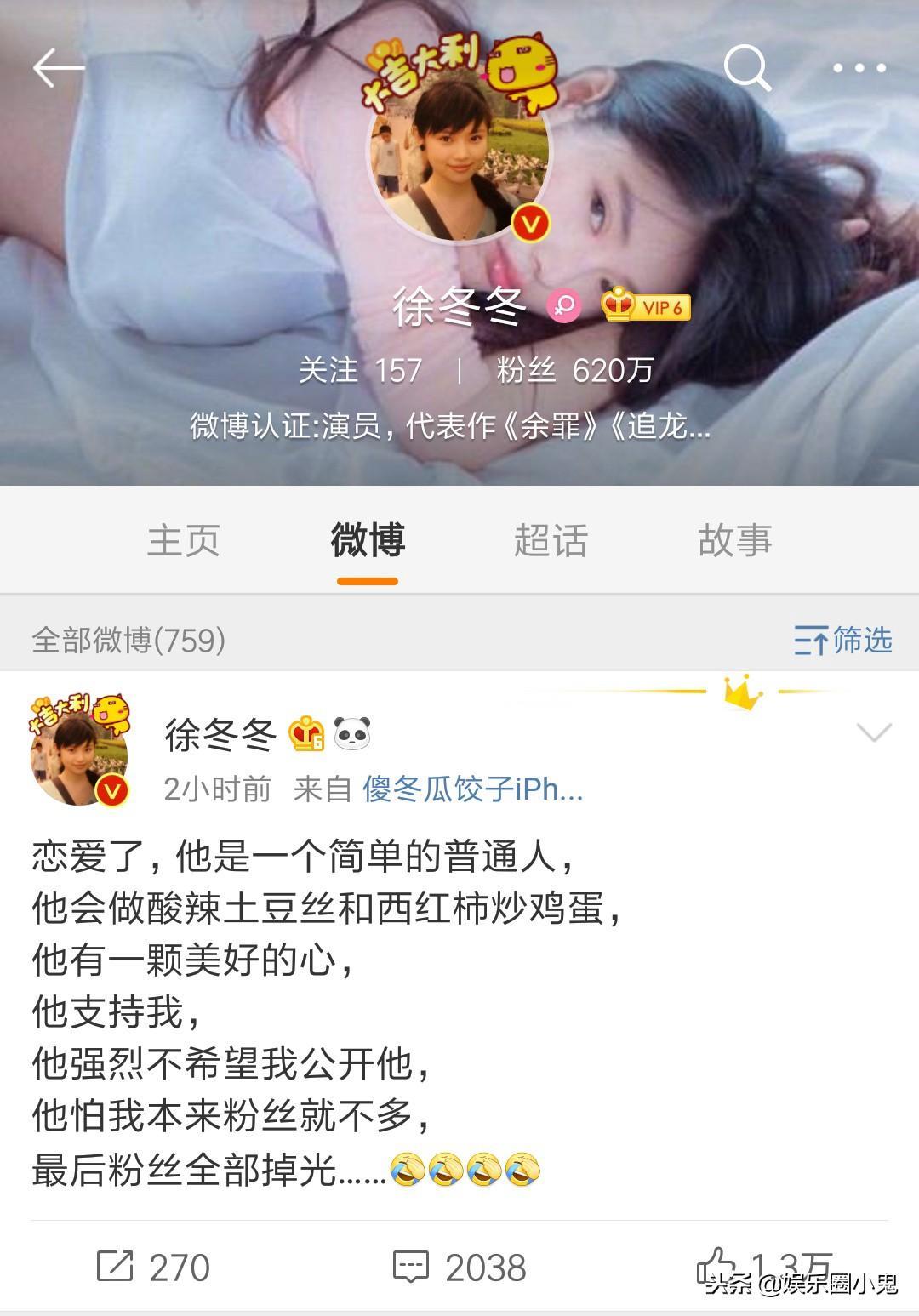
Task: Repost the post with 270 shares
Action: [153, 1268]
